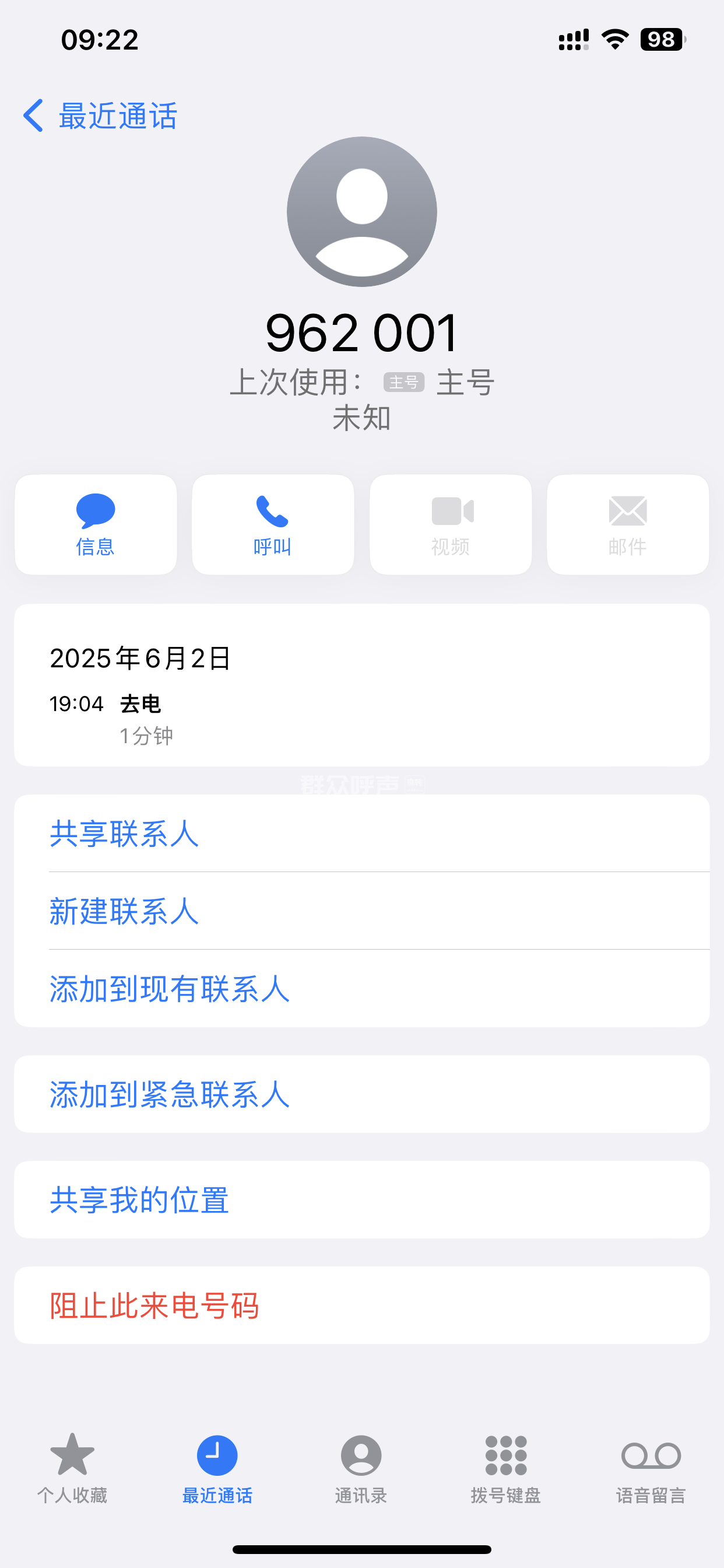Go to 语音留言 tab
724x1568 pixels.
point(651,1468)
